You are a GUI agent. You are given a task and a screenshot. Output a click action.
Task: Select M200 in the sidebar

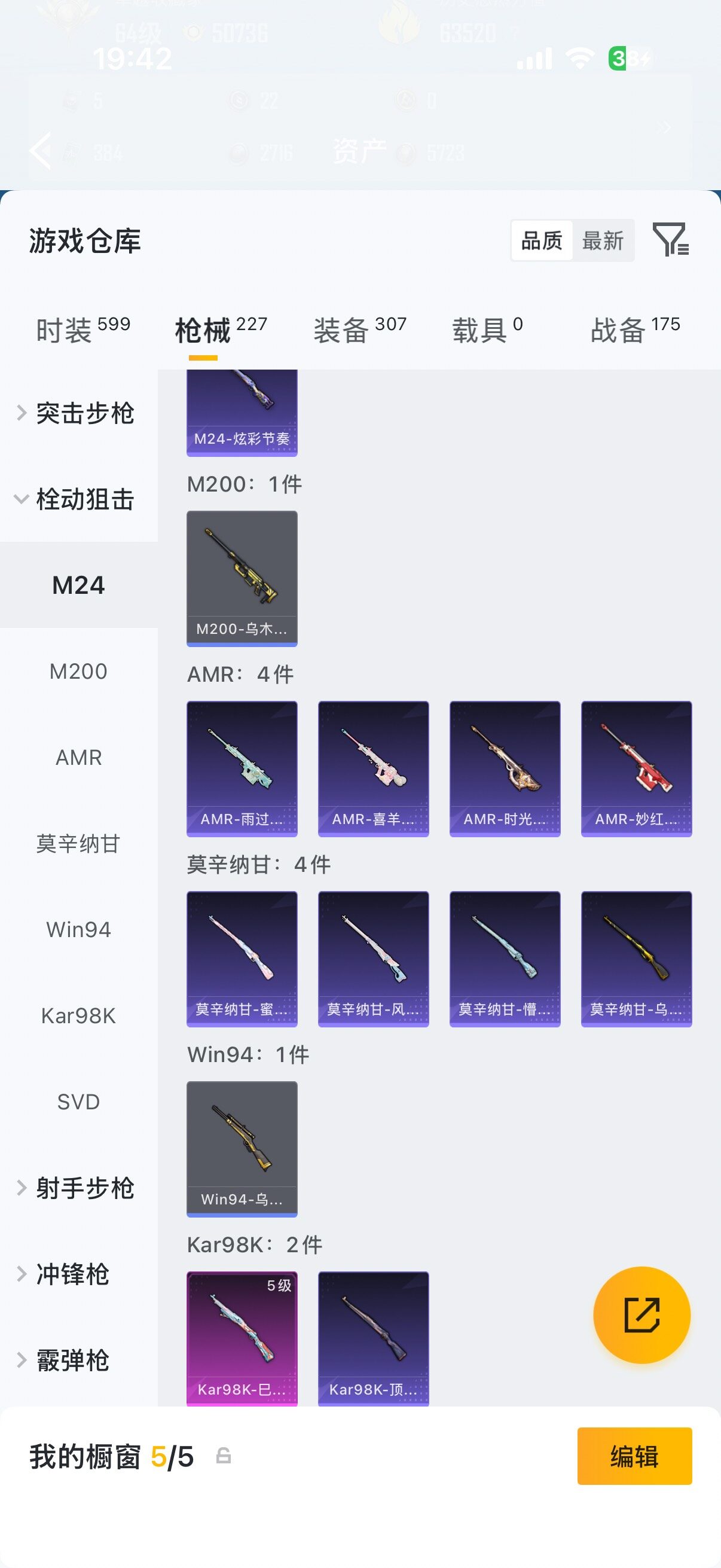click(78, 672)
